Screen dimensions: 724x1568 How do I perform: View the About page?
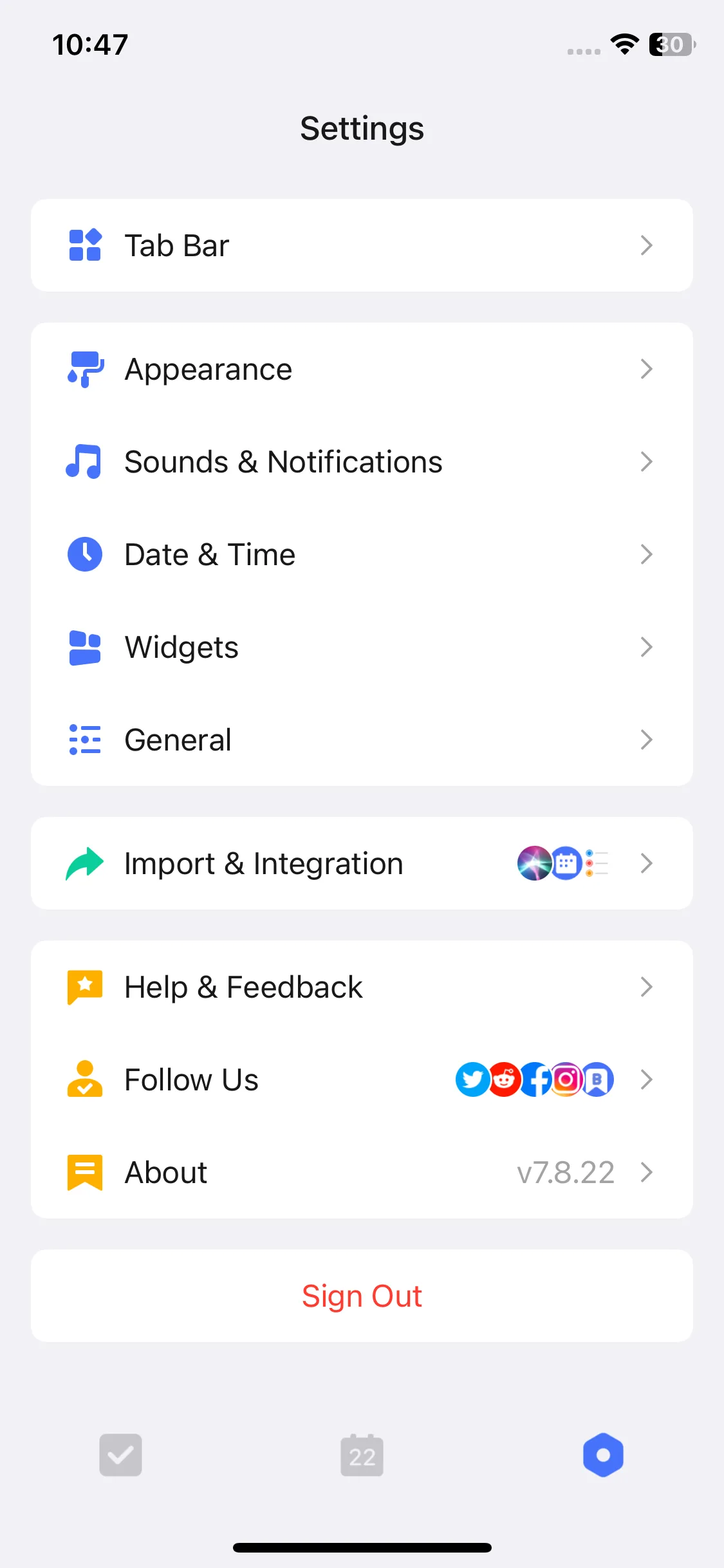point(361,1172)
